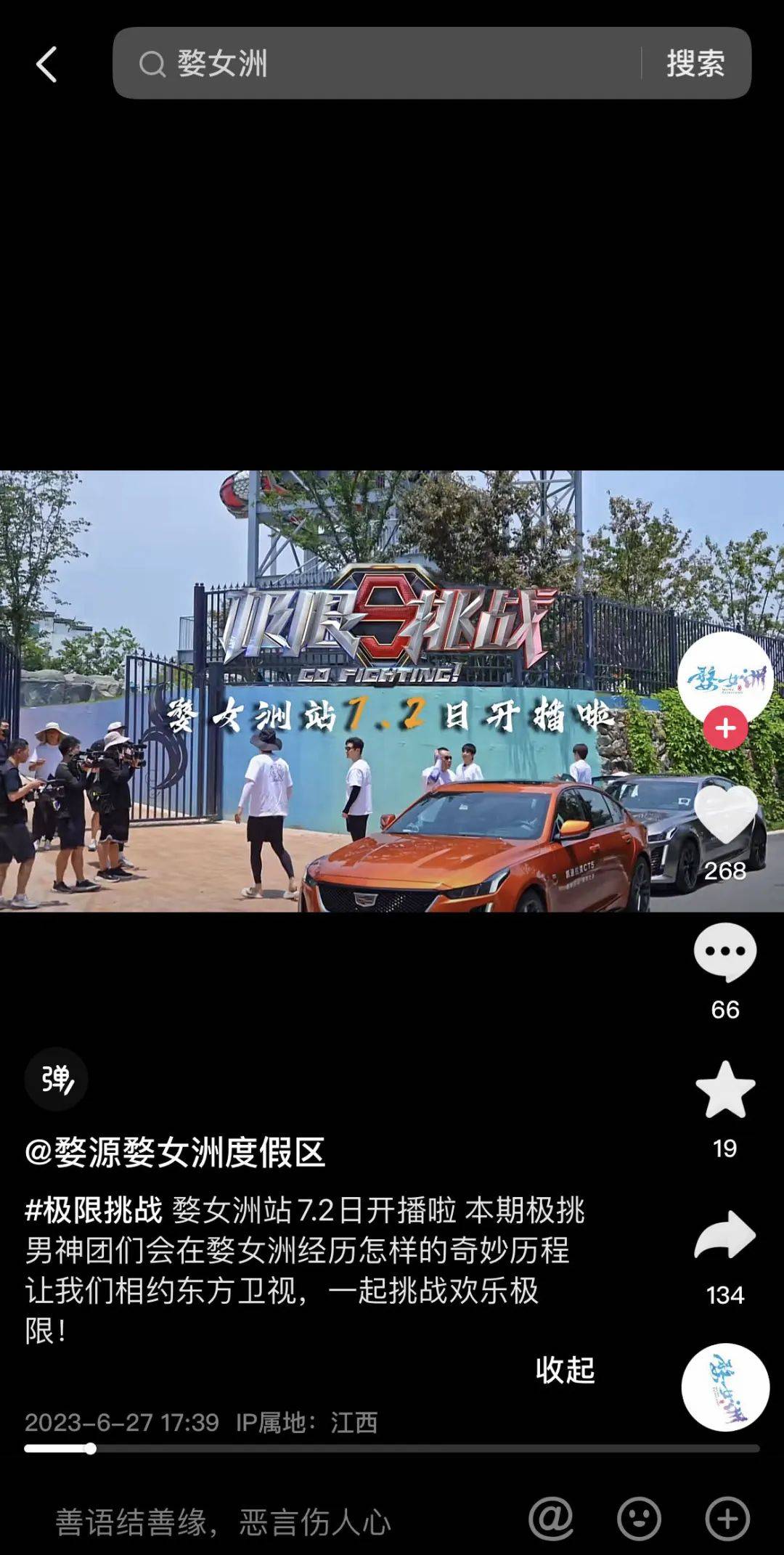Collapse the caption with 收起

(x=565, y=1370)
